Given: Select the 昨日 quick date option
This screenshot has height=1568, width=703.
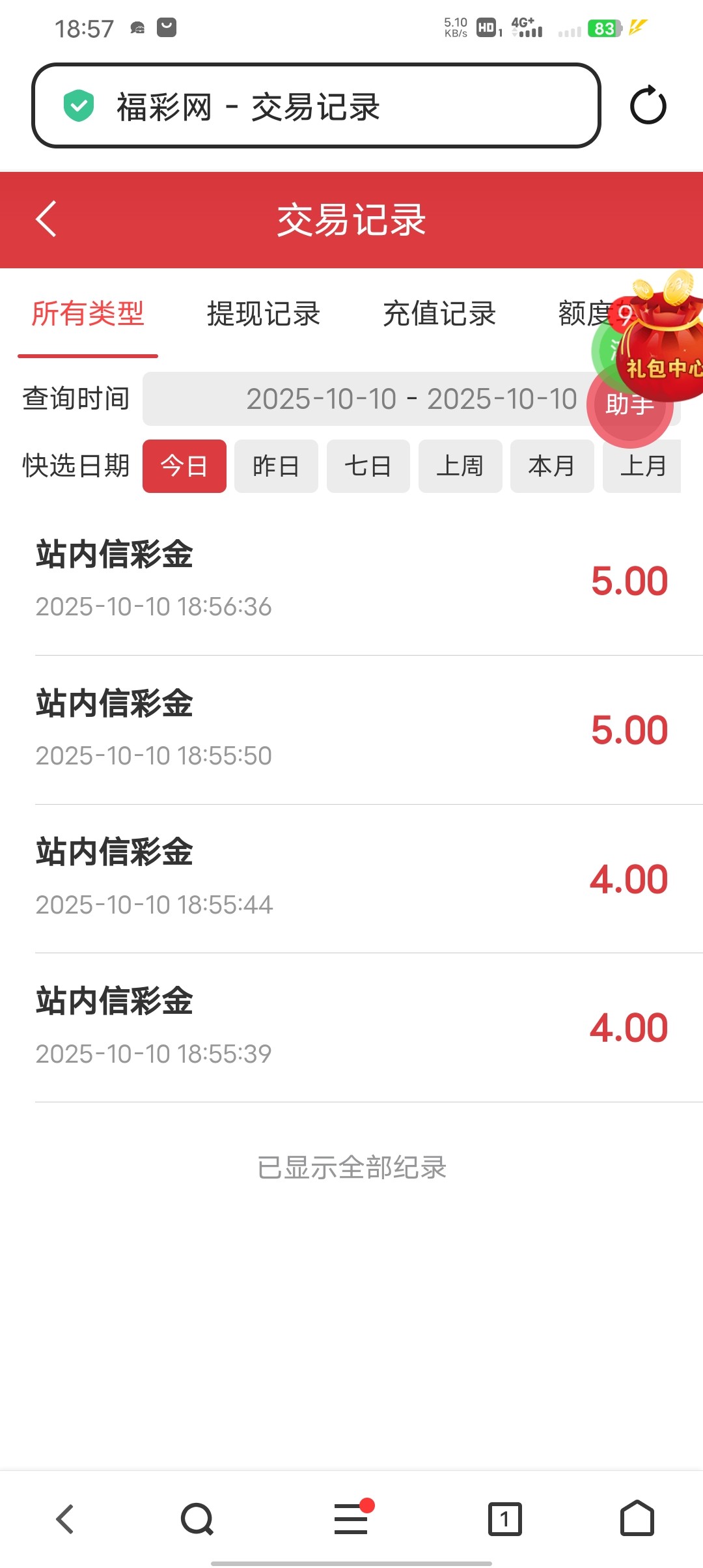Looking at the screenshot, I should click(276, 466).
